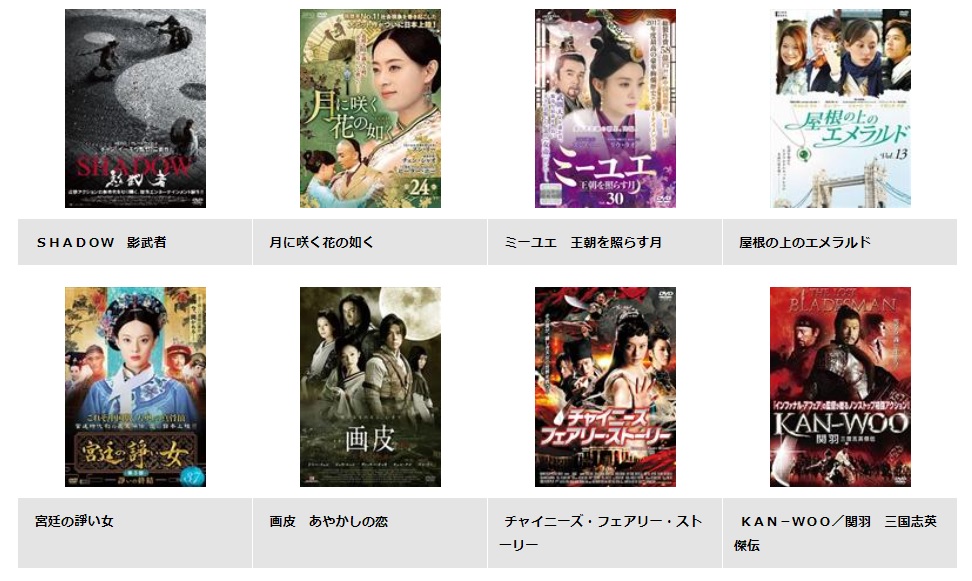The height and width of the screenshot is (581, 972).
Task: Select the 月に咲く花の如く cover image
Action: pyautogui.click(x=370, y=108)
